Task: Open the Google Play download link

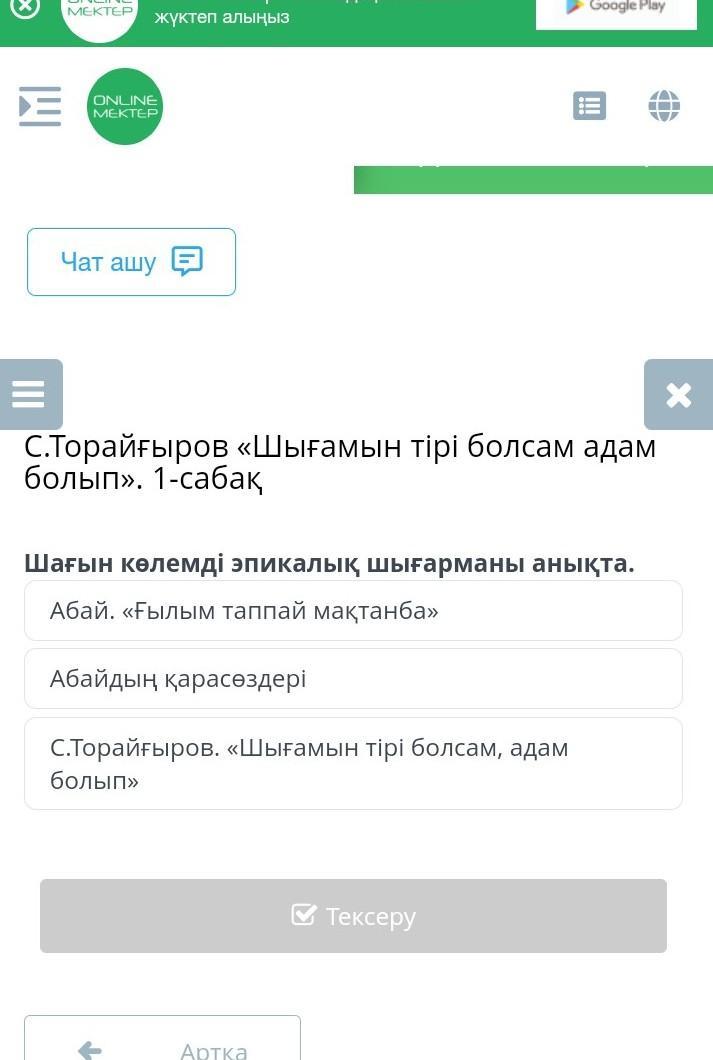Action: point(616,12)
